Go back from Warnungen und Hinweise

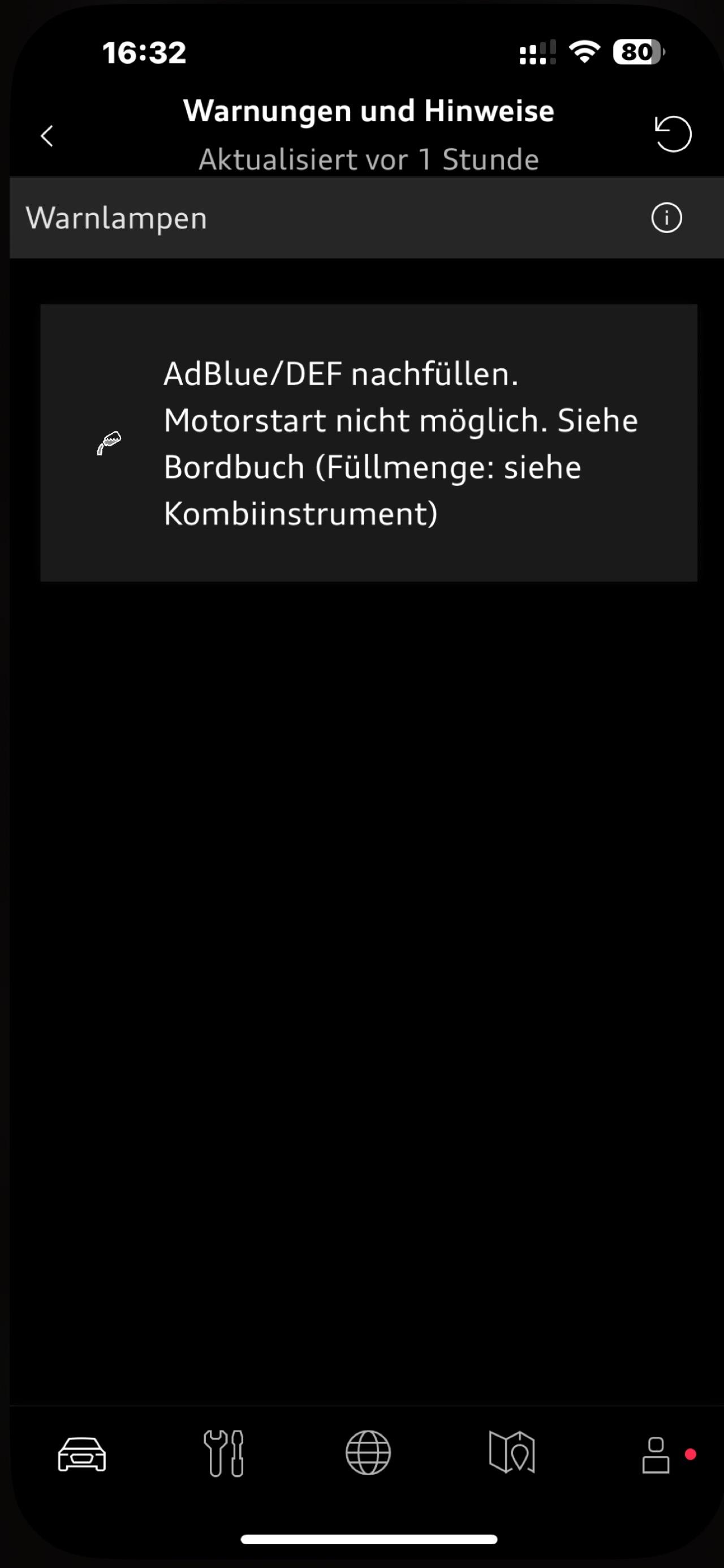pyautogui.click(x=47, y=136)
